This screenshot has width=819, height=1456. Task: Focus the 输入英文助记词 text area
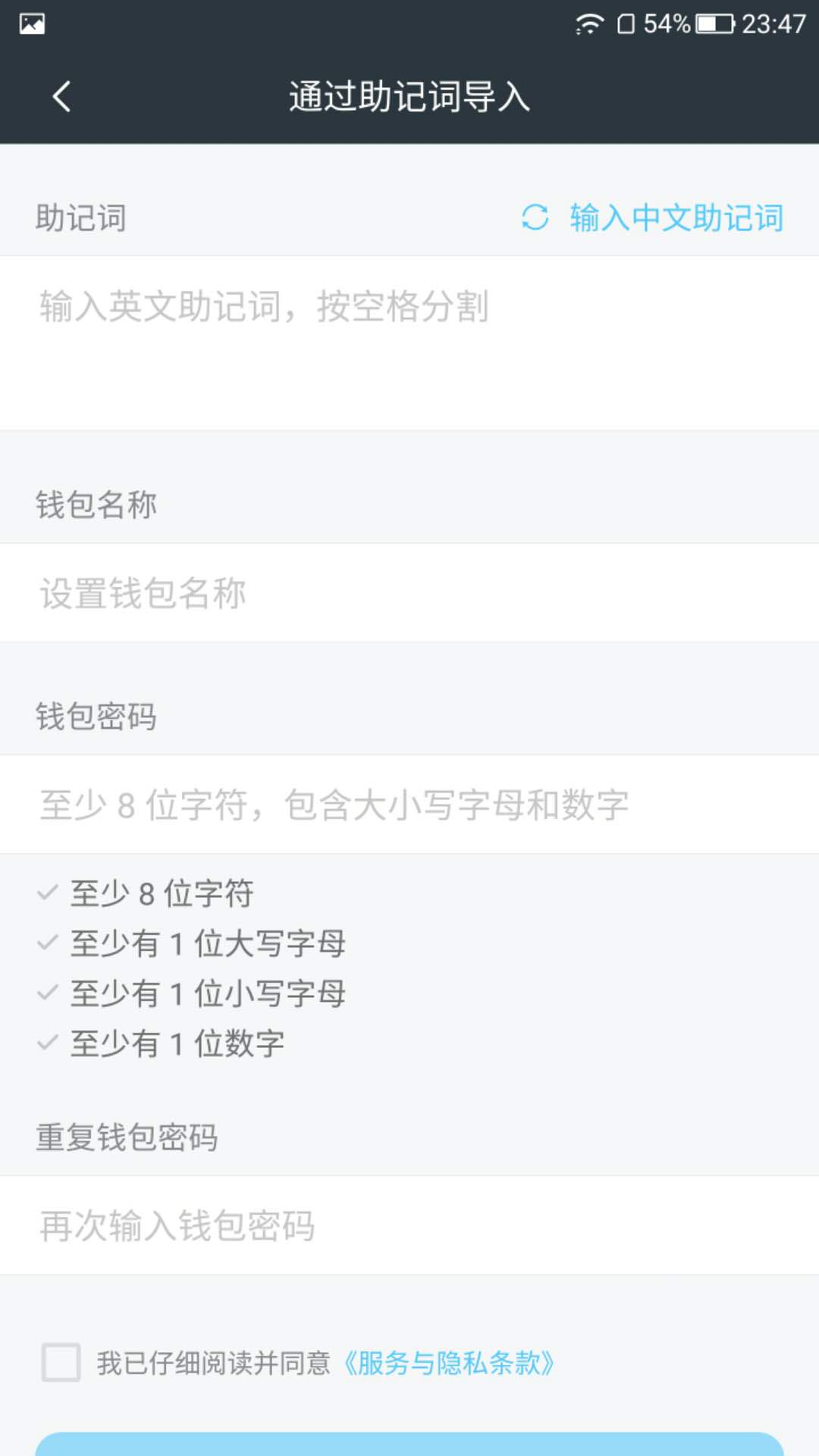(x=409, y=341)
